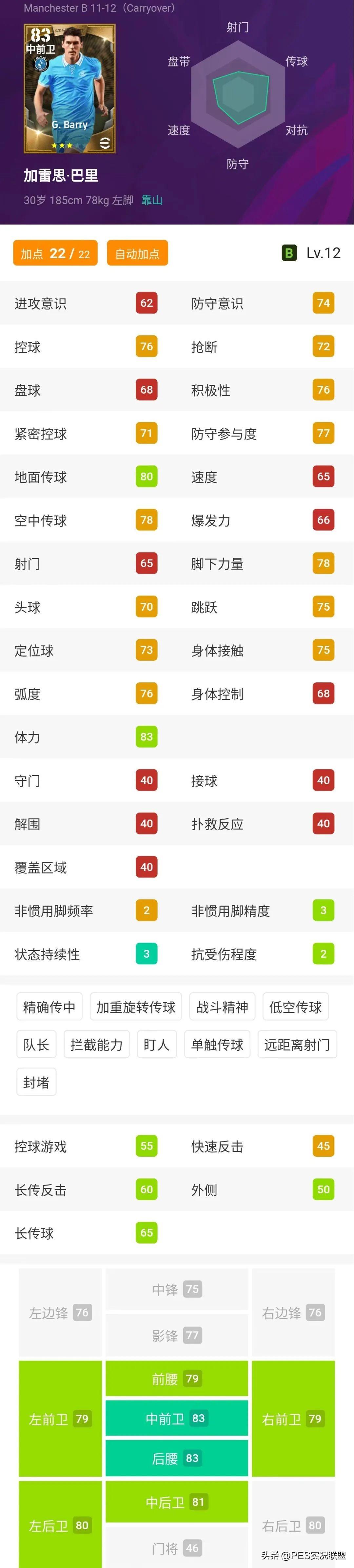Select the 远距离射门 skill chip
The height and width of the screenshot is (1568, 354).
(297, 1045)
